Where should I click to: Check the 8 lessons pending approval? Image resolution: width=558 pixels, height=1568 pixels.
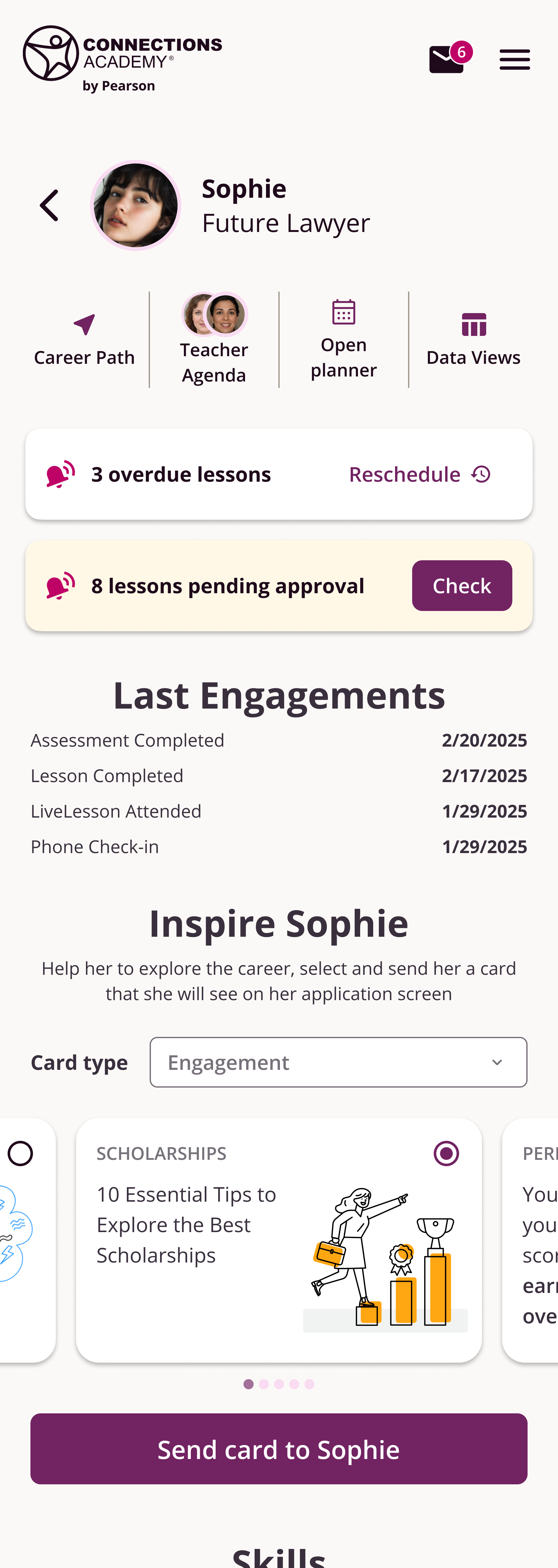pos(461,586)
